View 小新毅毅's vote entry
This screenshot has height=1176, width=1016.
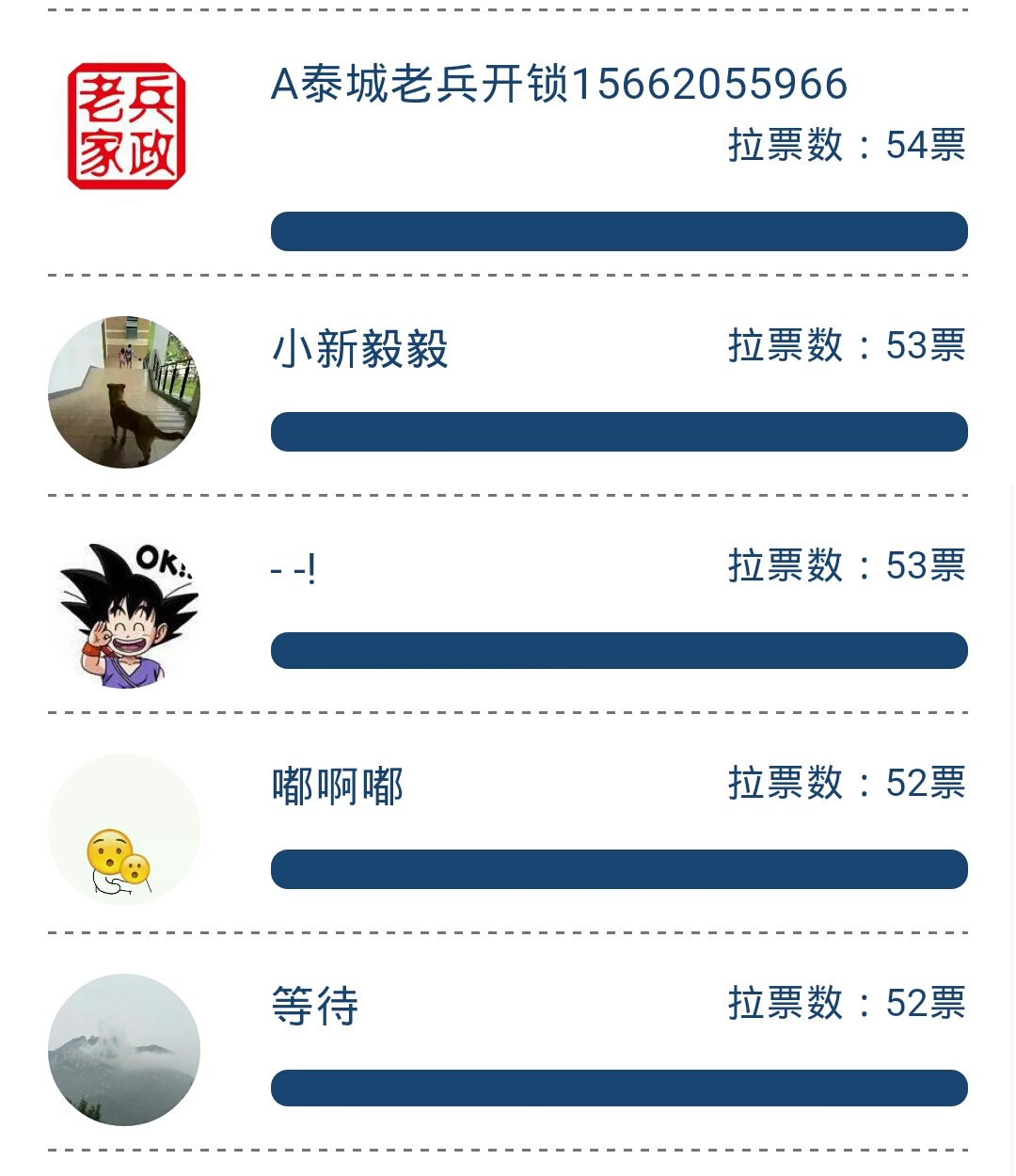(360, 349)
